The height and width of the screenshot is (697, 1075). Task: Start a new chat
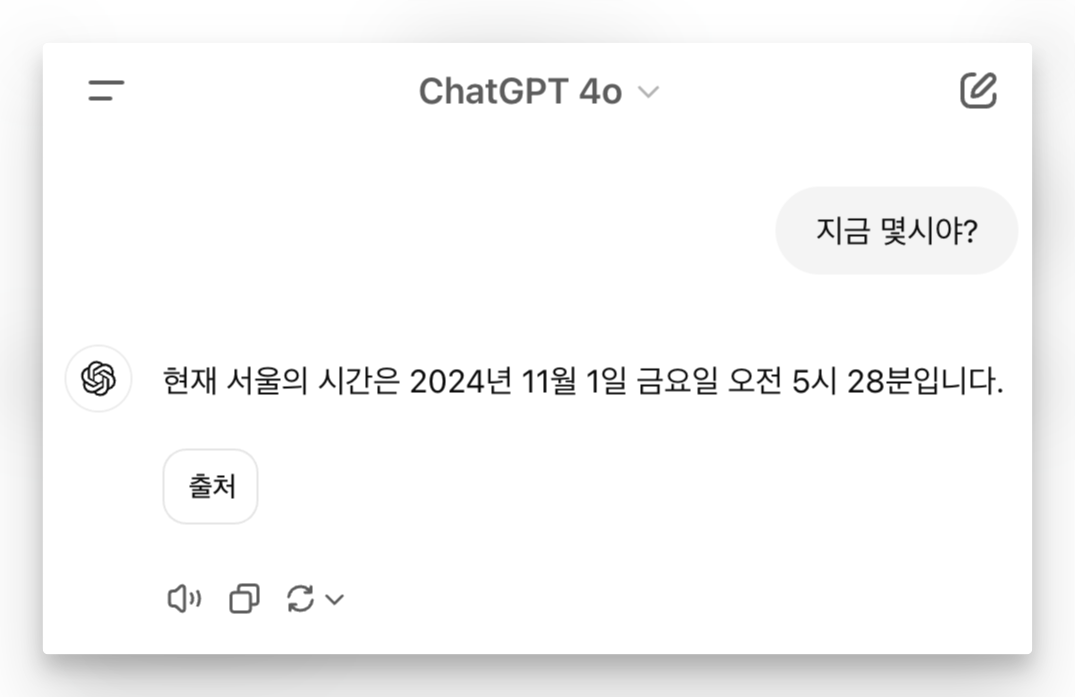tap(978, 91)
